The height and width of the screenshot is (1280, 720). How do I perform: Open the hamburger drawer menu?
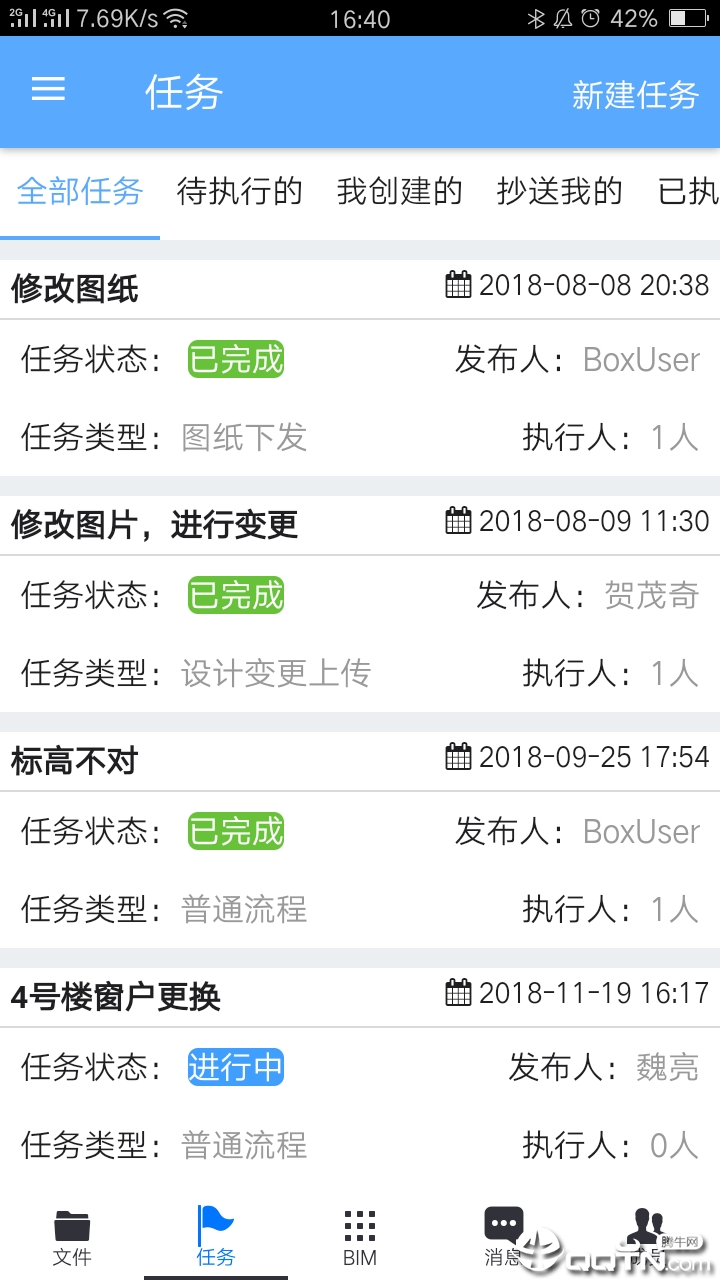pyautogui.click(x=48, y=90)
